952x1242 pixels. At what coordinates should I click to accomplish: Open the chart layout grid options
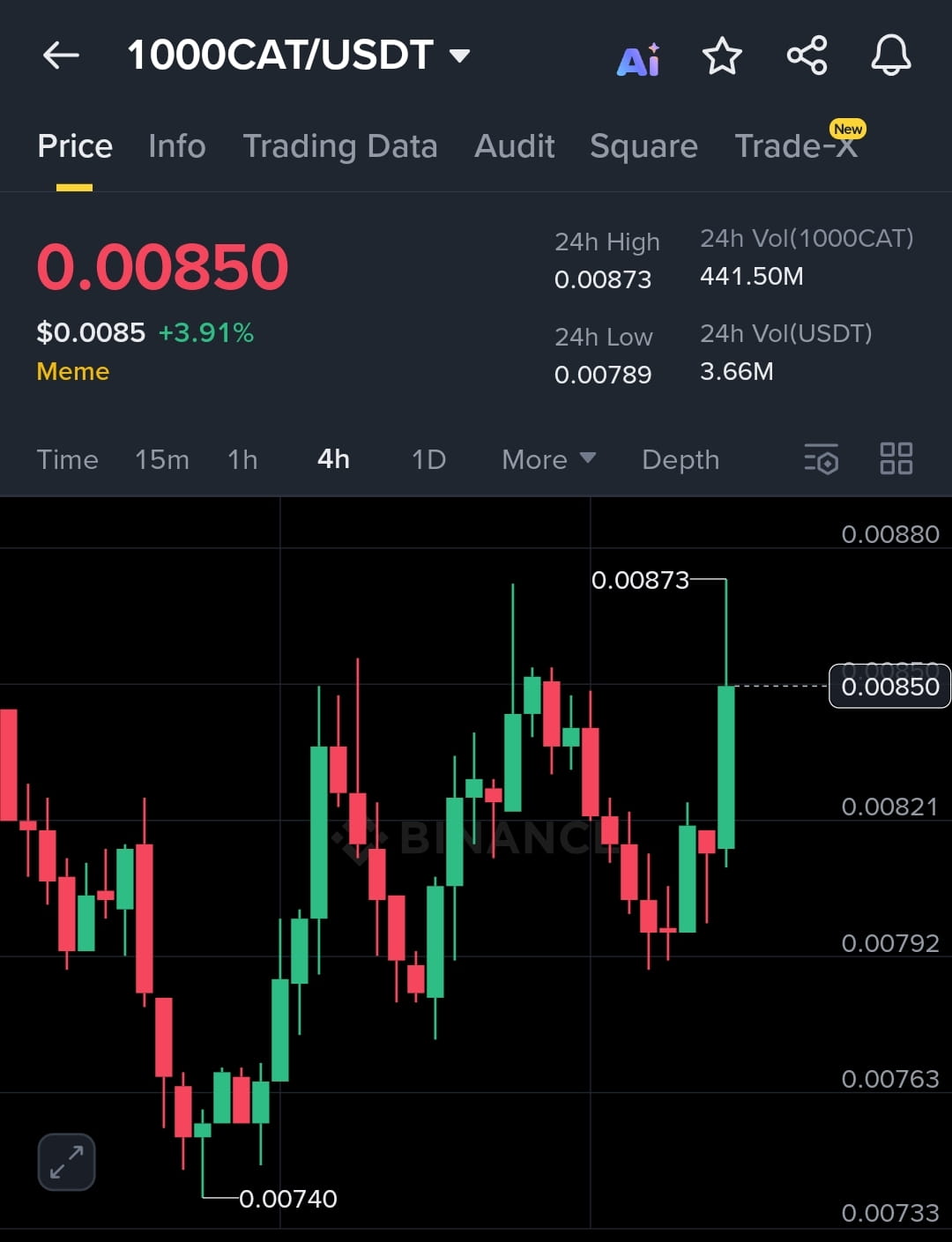click(896, 459)
